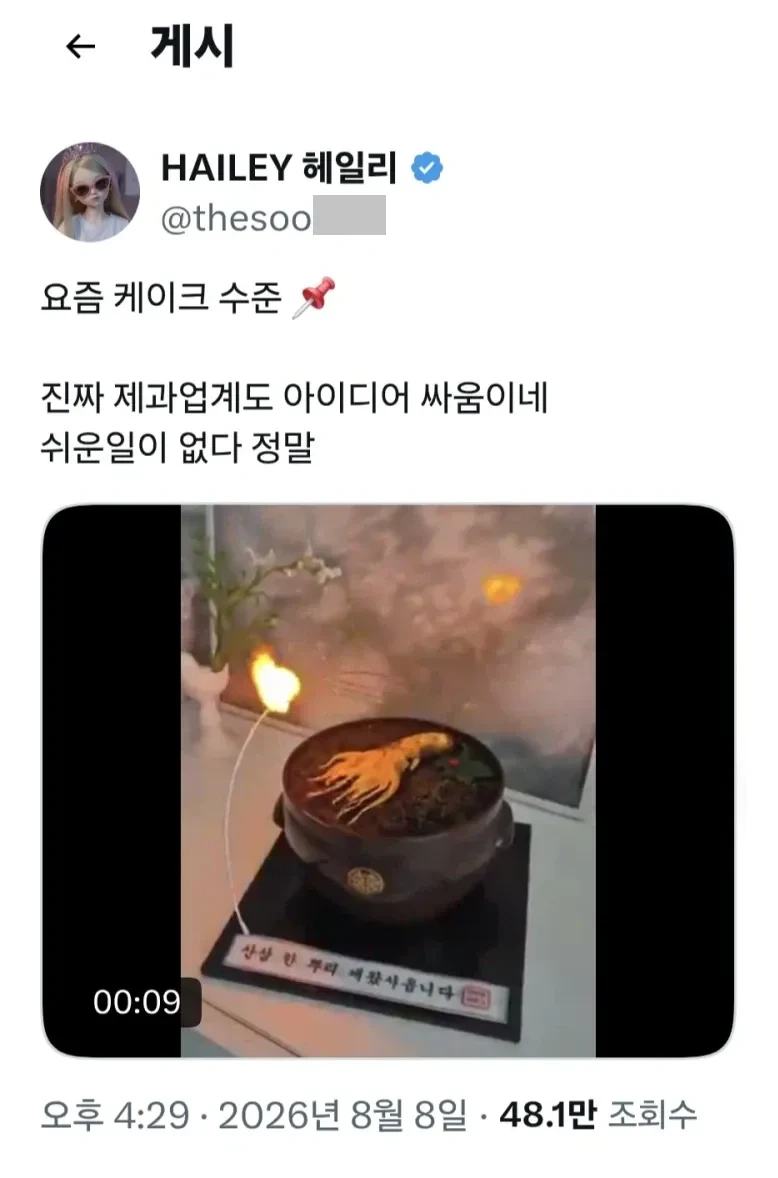Go back using the arrow icon
The height and width of the screenshot is (1178, 778).
80,47
